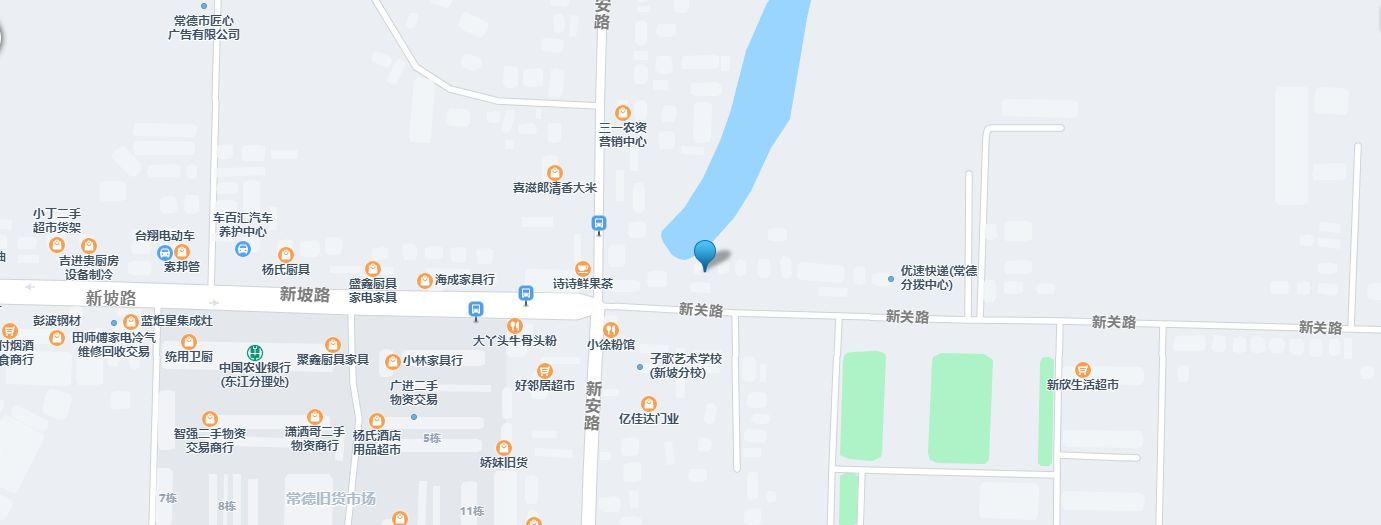Screen dimensions: 1381x525
Task: Tap the bus stop icon near 喜滋郎清香大米
Action: (599, 224)
